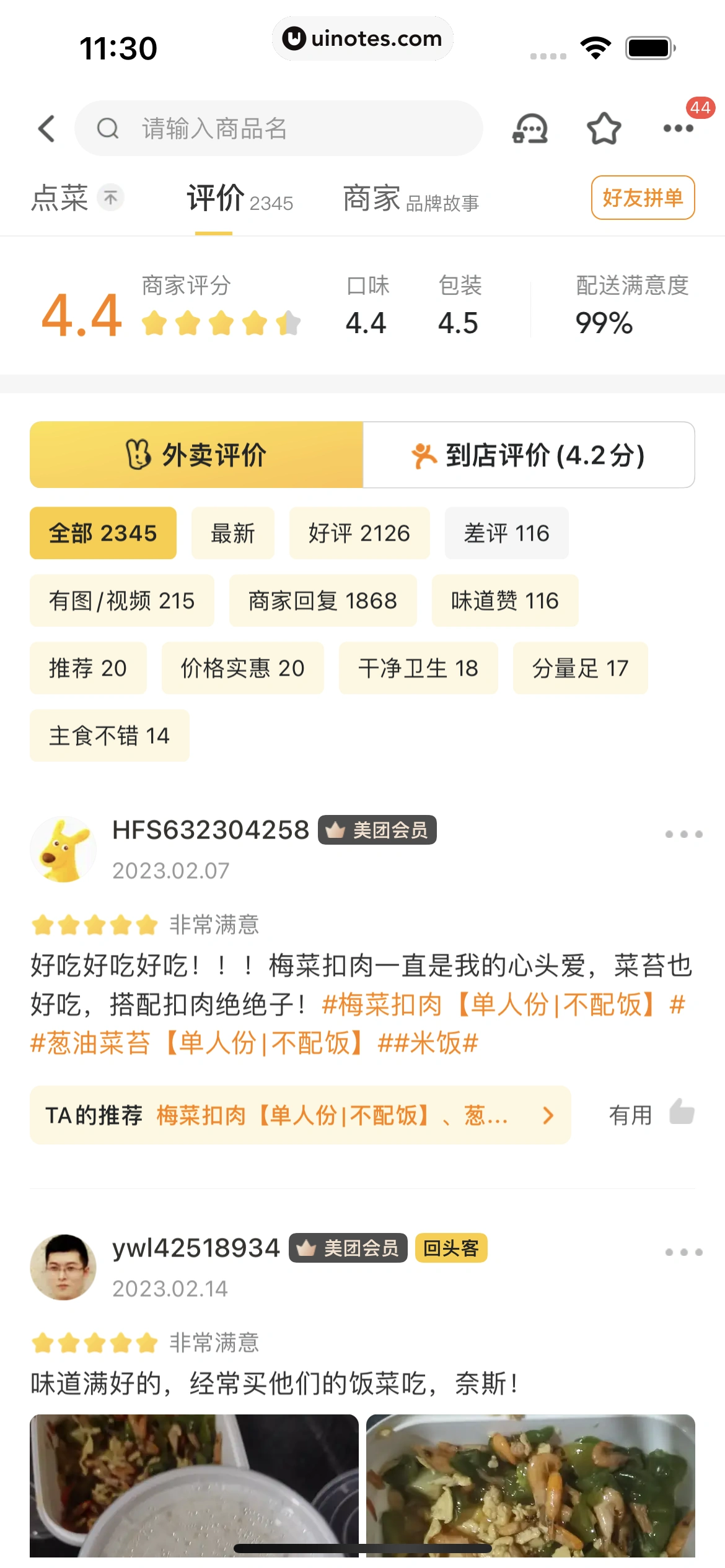Show 商家回复 1868 reviews
The image size is (725, 1568).
click(x=323, y=601)
